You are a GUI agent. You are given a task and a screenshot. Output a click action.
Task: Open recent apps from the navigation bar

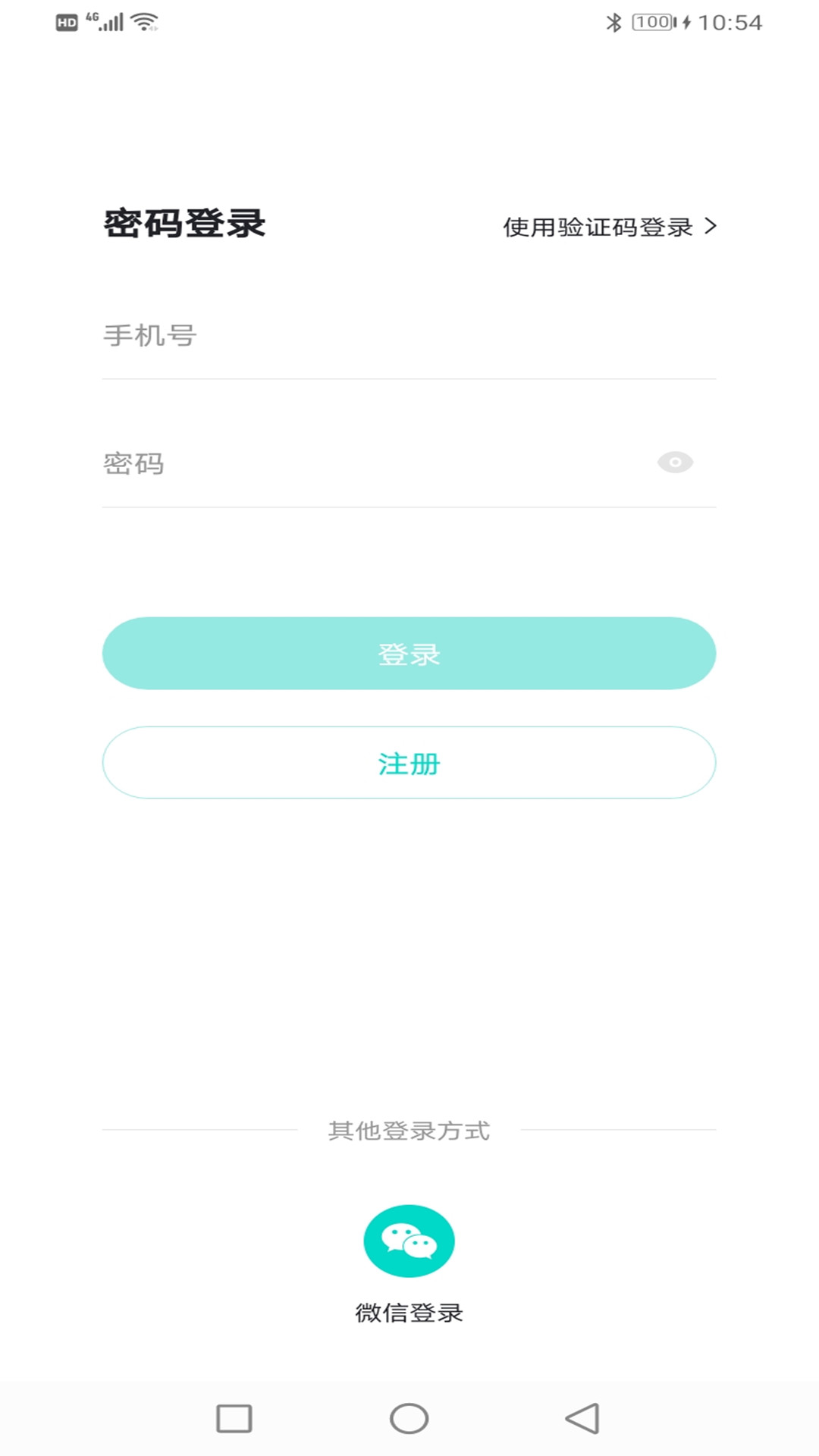point(234,1418)
